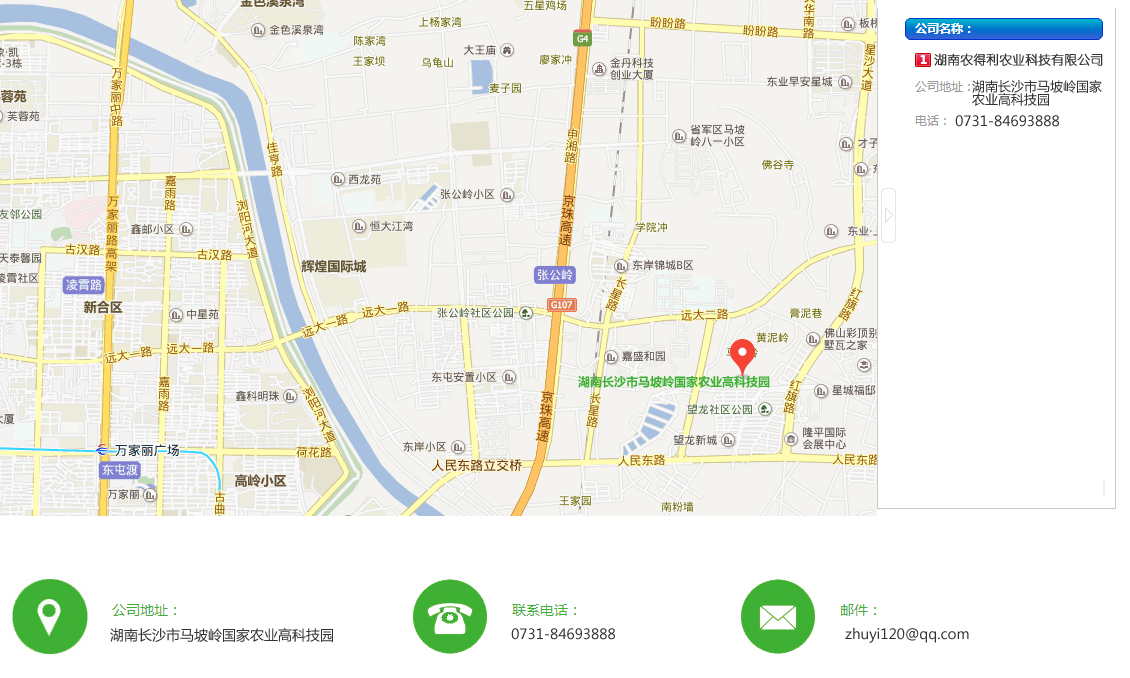This screenshot has height=678, width=1130.
Task: Select company result 湖南农得利农业科技有限公司
Action: 1018,60
